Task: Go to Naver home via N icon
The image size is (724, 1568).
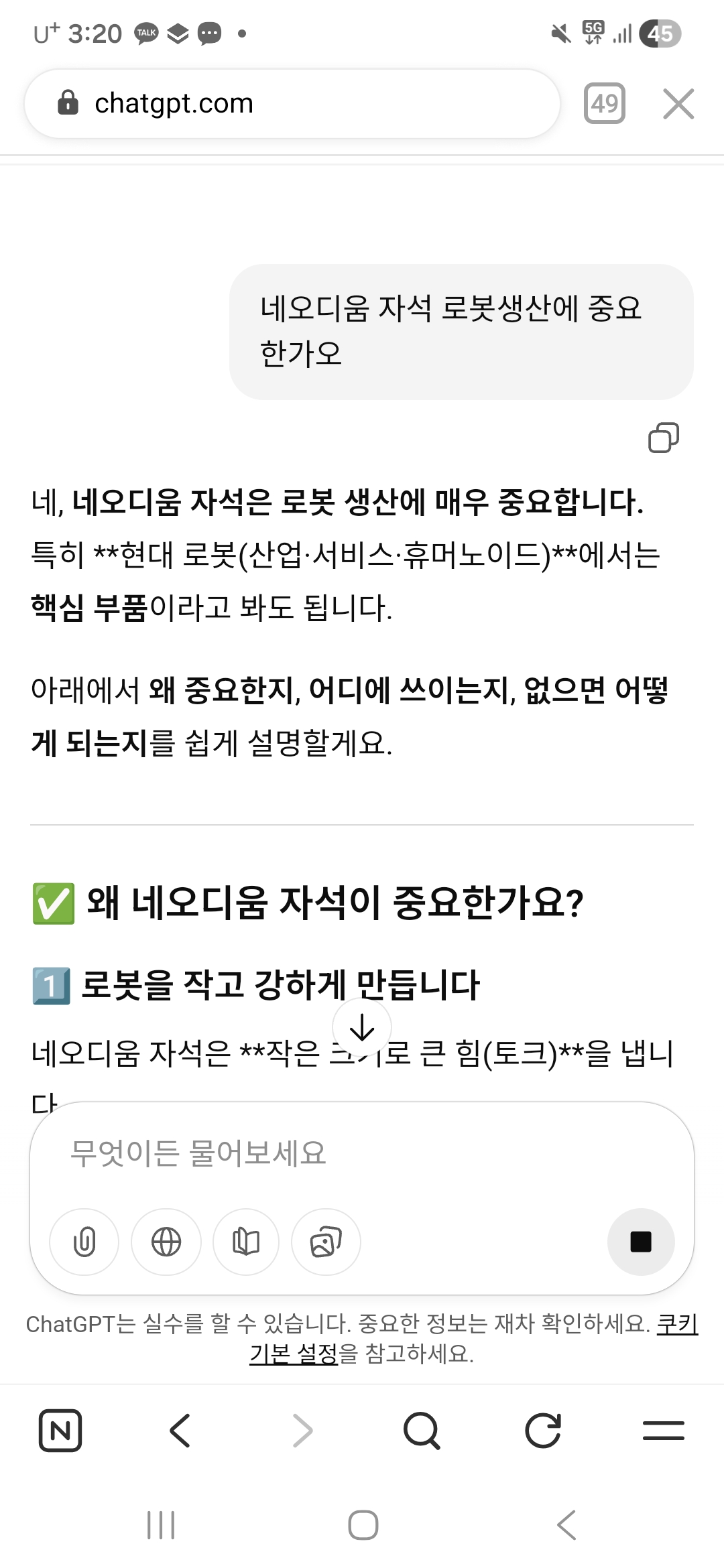Action: tap(60, 1430)
